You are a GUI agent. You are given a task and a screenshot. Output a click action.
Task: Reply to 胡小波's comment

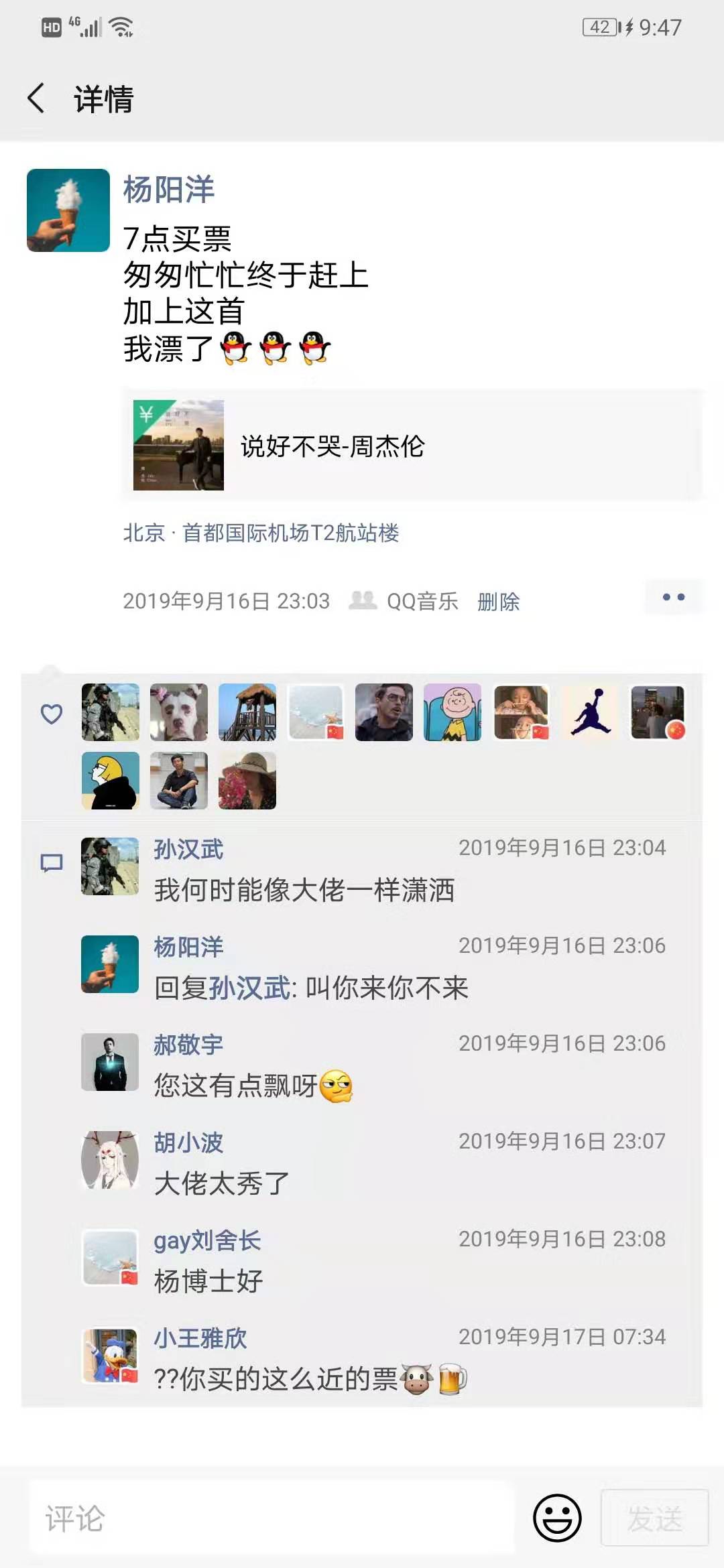coord(221,1183)
